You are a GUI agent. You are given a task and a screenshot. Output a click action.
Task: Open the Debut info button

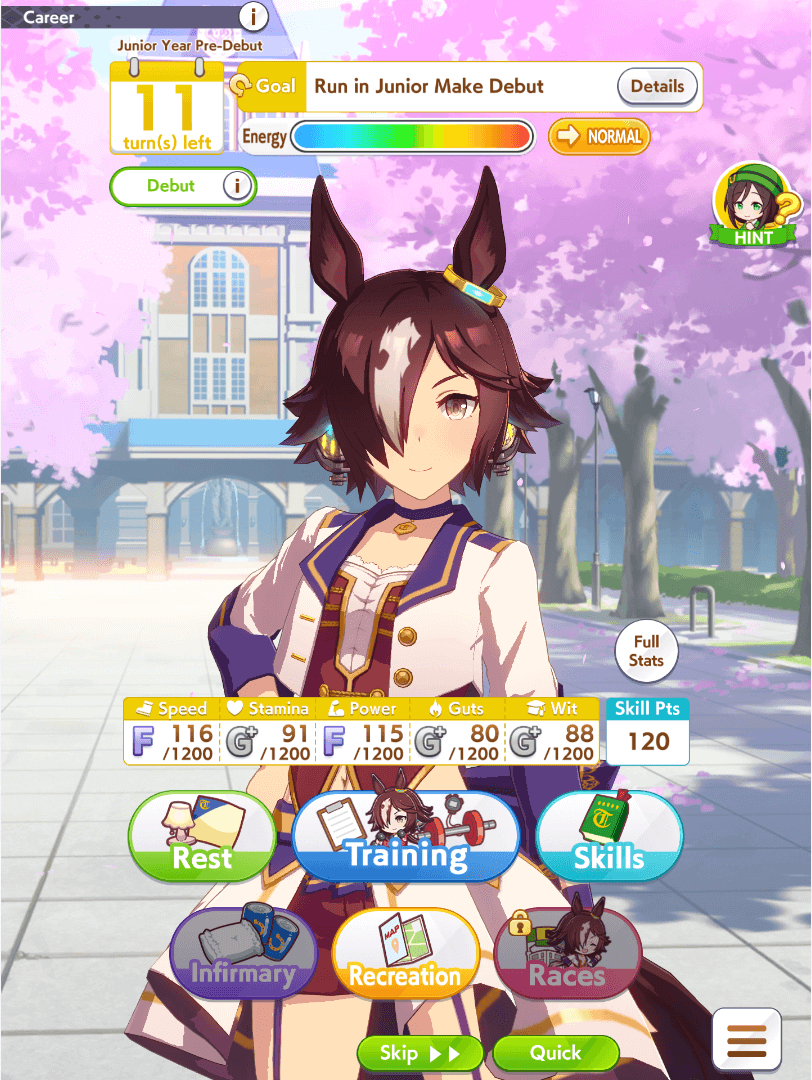click(238, 186)
